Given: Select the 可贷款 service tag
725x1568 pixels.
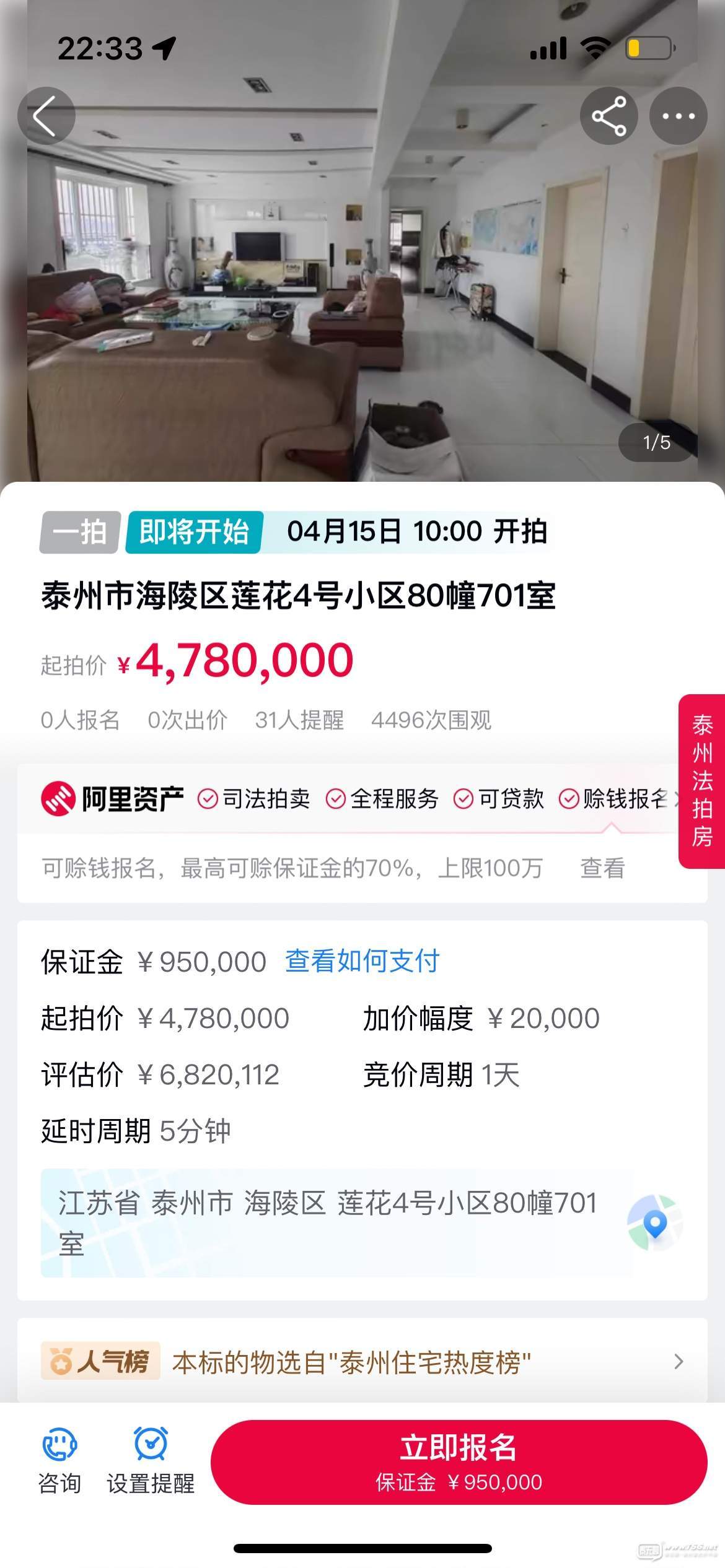Looking at the screenshot, I should coord(499,799).
